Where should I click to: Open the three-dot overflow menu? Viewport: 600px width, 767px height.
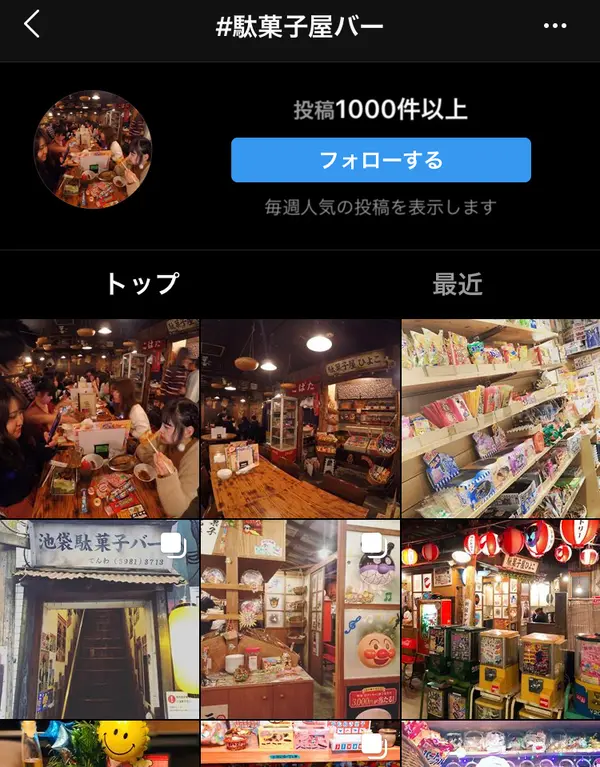[x=554, y=26]
